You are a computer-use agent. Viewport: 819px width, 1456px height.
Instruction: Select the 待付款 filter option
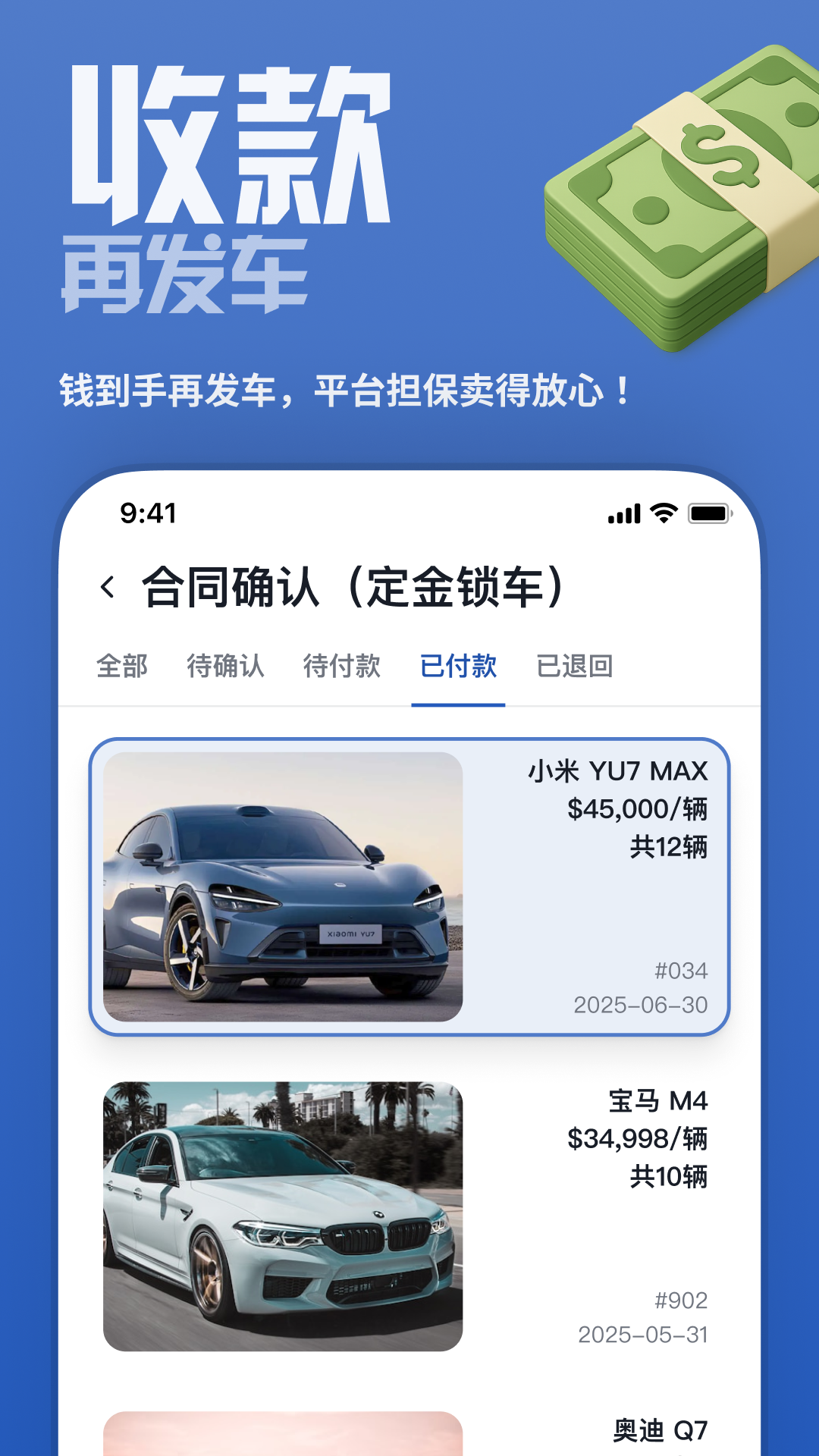tap(343, 666)
